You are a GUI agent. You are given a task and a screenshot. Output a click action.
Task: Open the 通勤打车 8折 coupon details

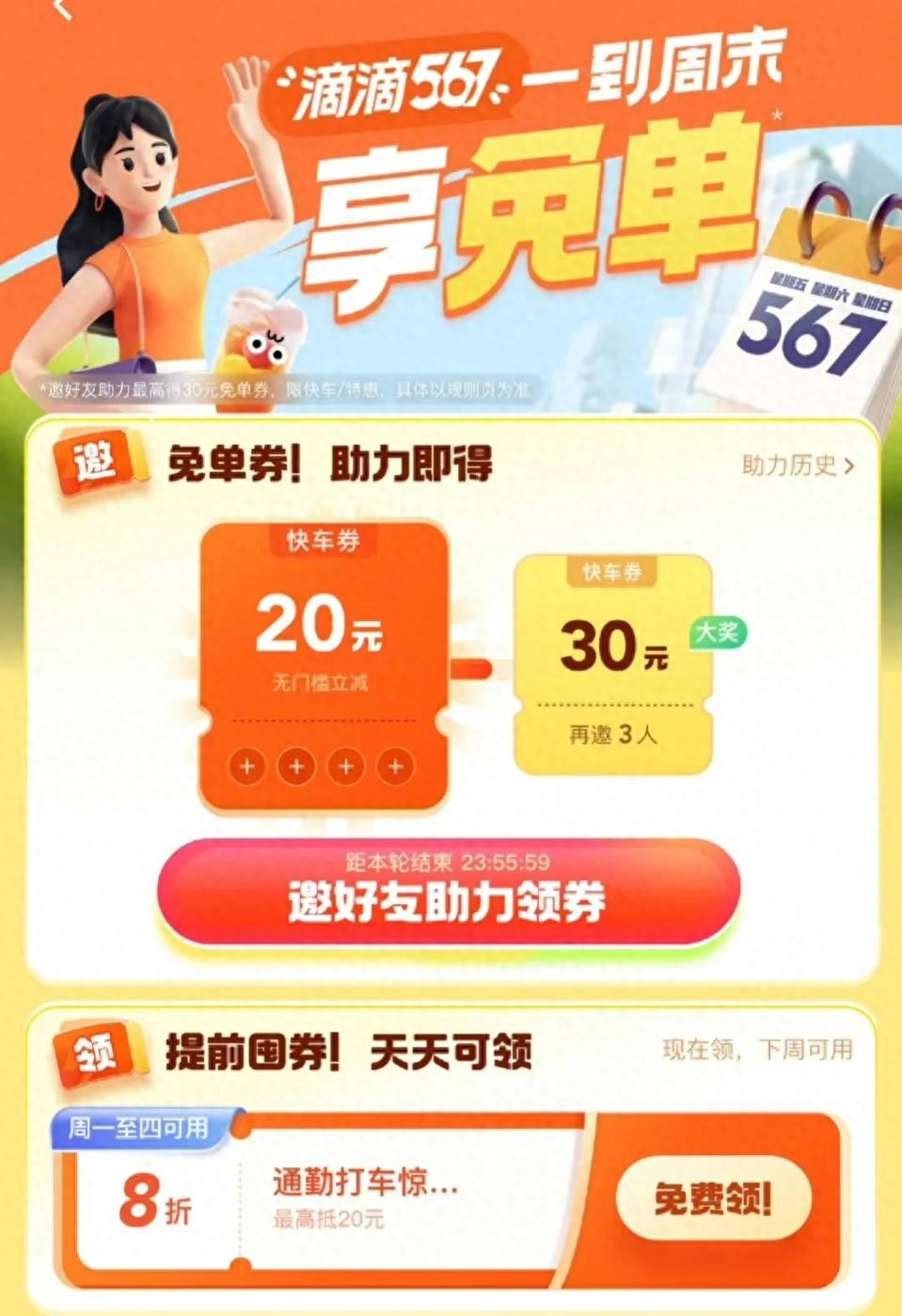[x=365, y=1197]
